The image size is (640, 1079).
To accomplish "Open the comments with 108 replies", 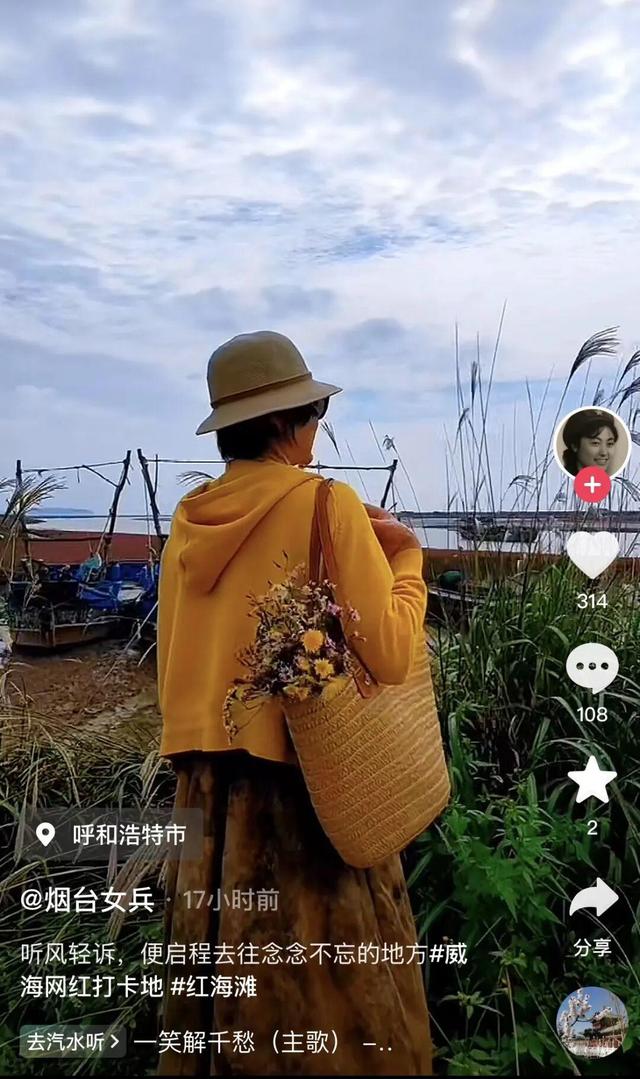I will (592, 668).
